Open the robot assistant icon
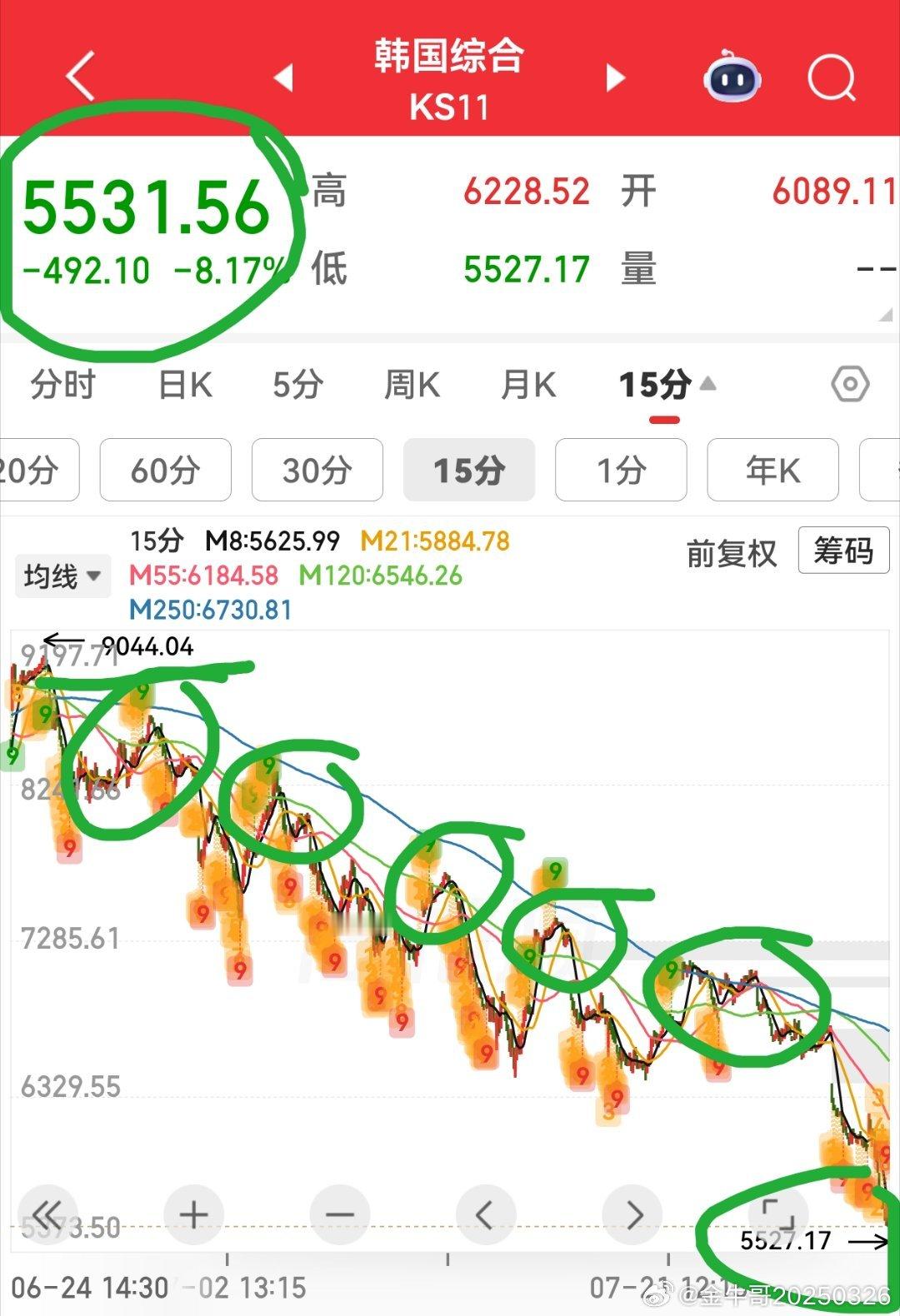This screenshot has width=900, height=1316. click(732, 77)
